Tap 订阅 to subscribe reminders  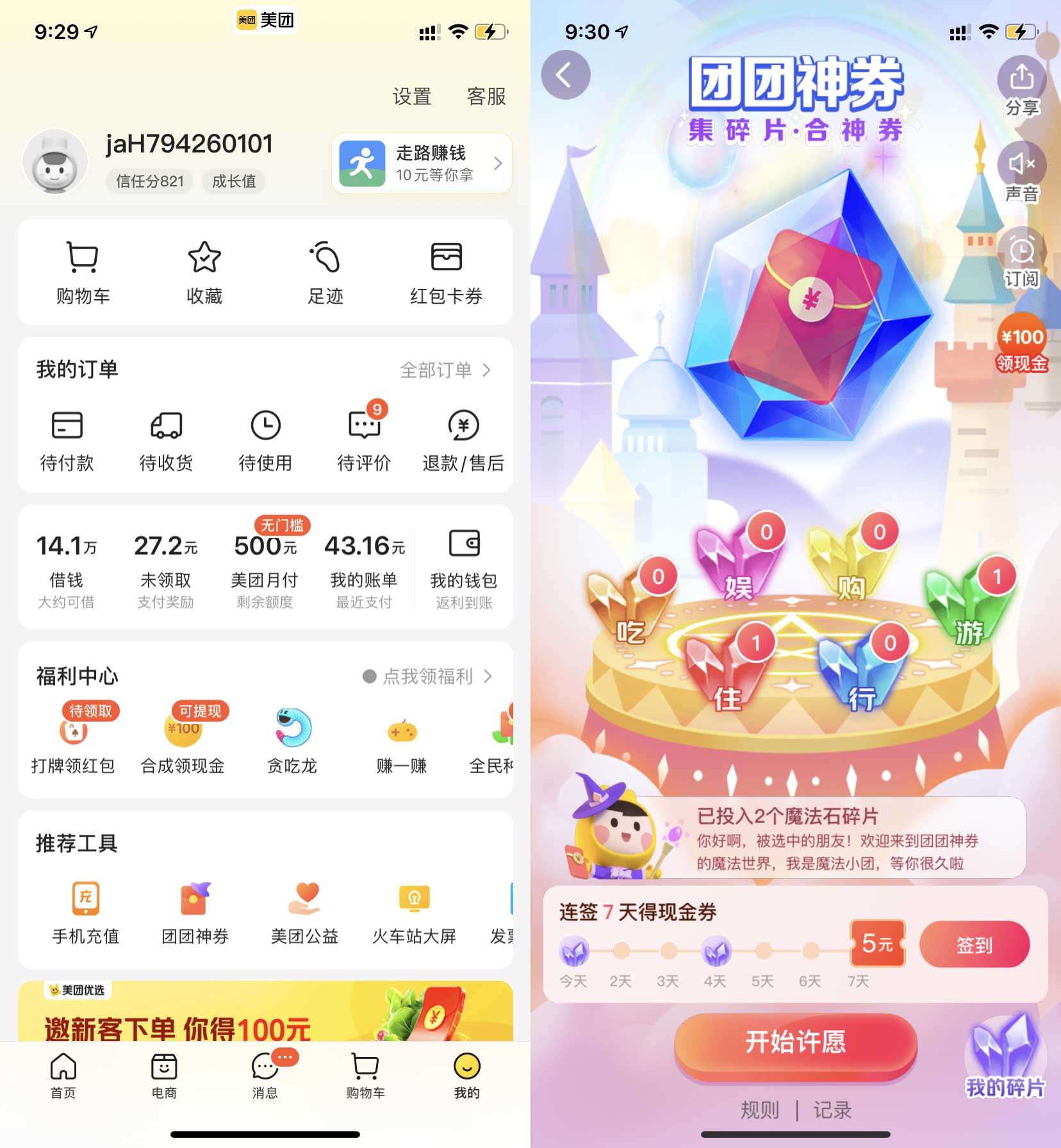[1021, 258]
